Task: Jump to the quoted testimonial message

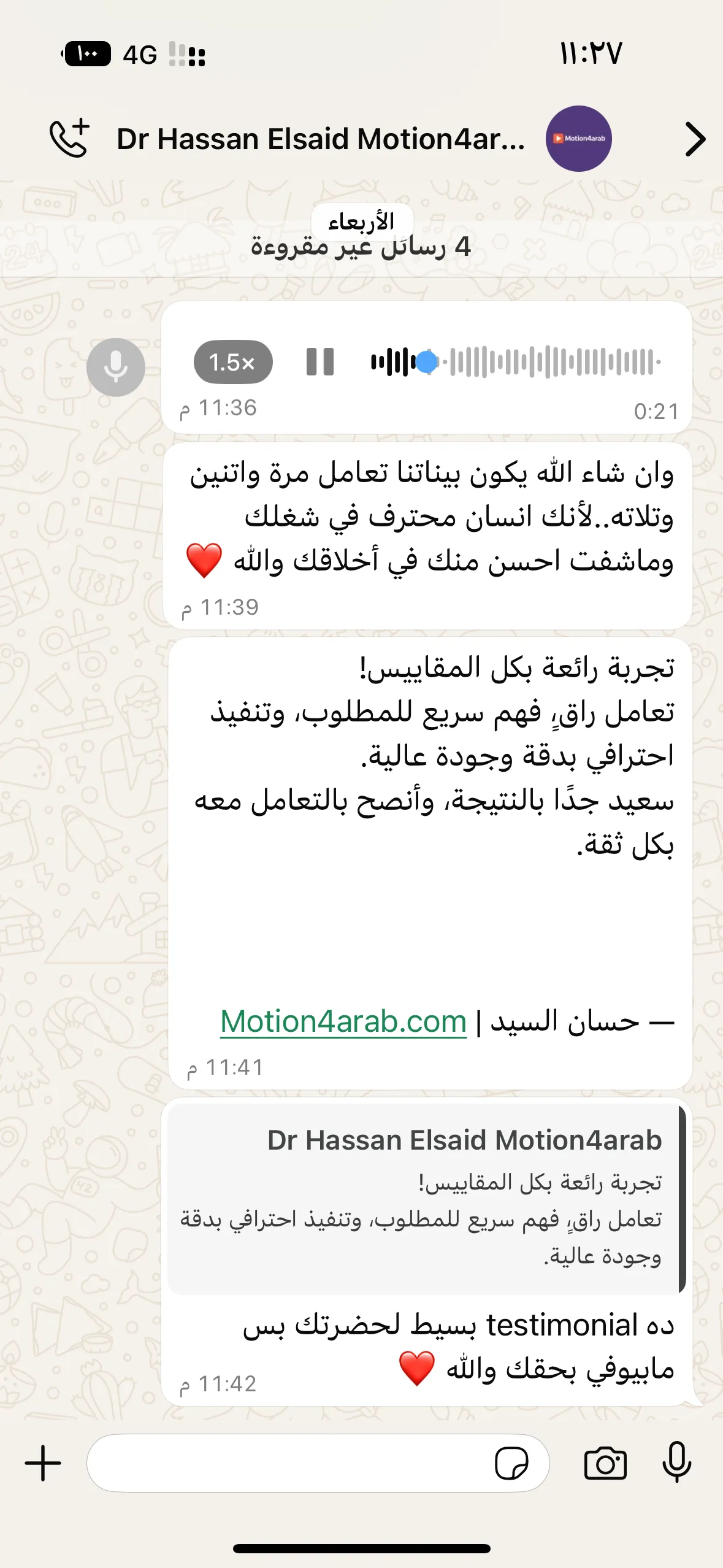Action: 426,1199
